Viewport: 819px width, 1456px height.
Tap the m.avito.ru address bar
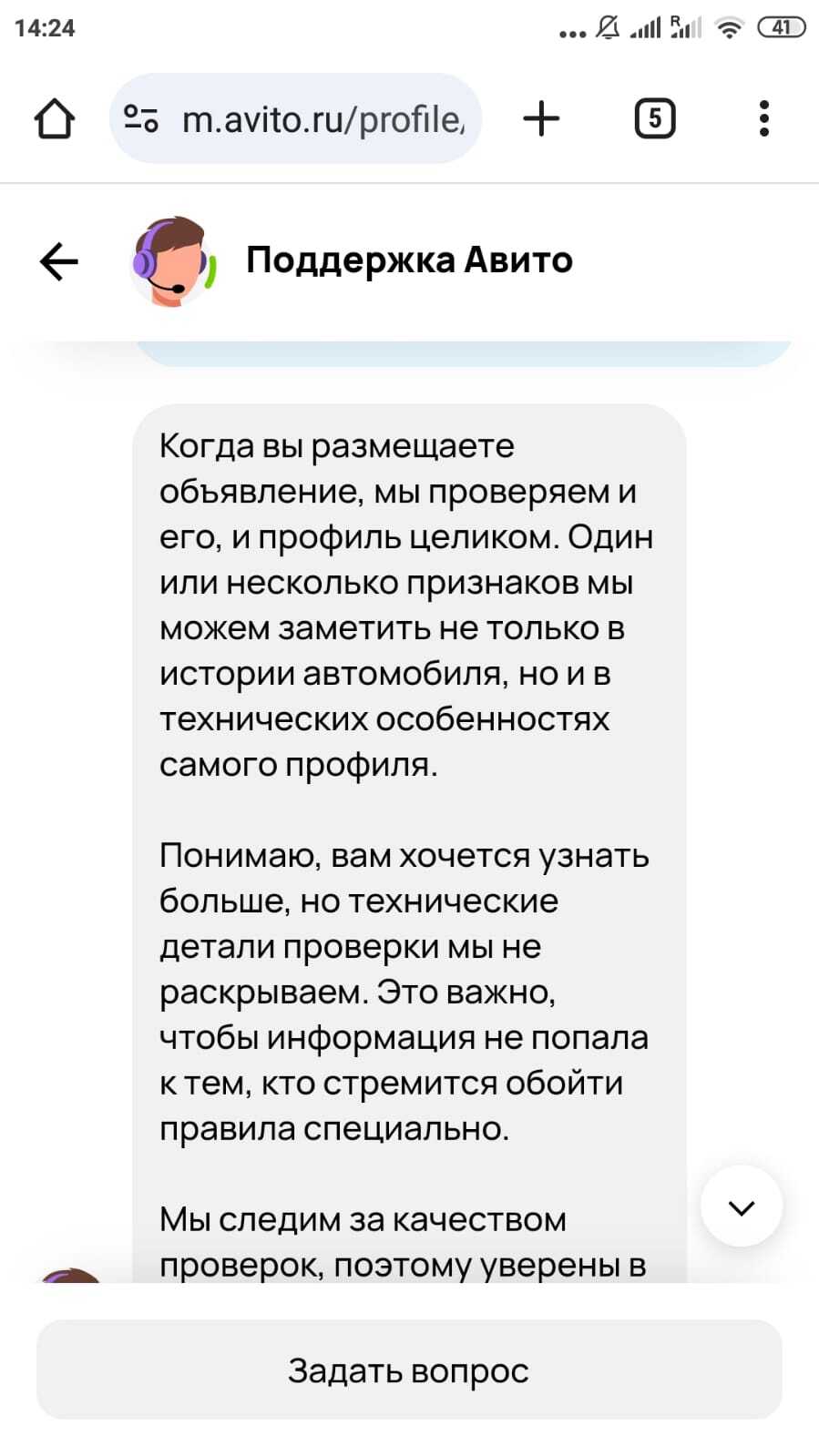click(323, 119)
